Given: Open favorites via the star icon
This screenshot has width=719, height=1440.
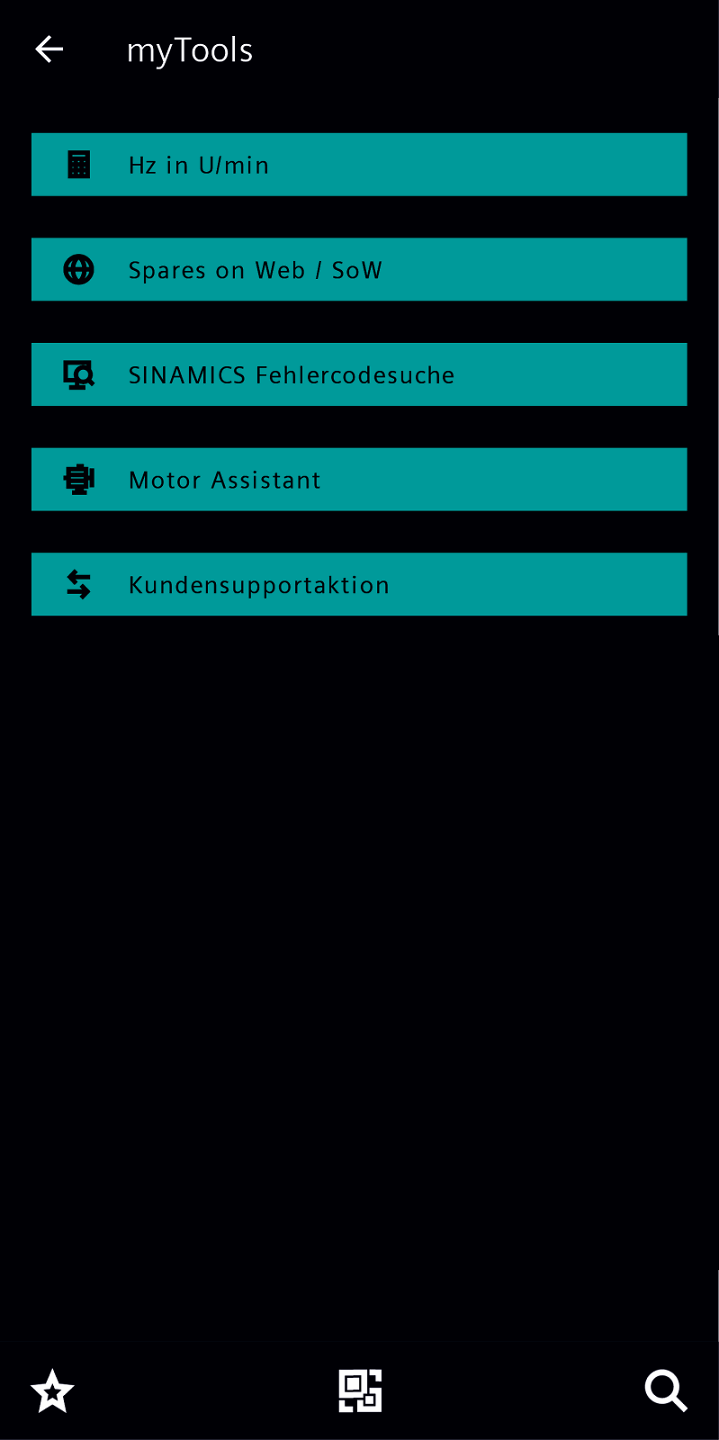Looking at the screenshot, I should click(x=52, y=1391).
